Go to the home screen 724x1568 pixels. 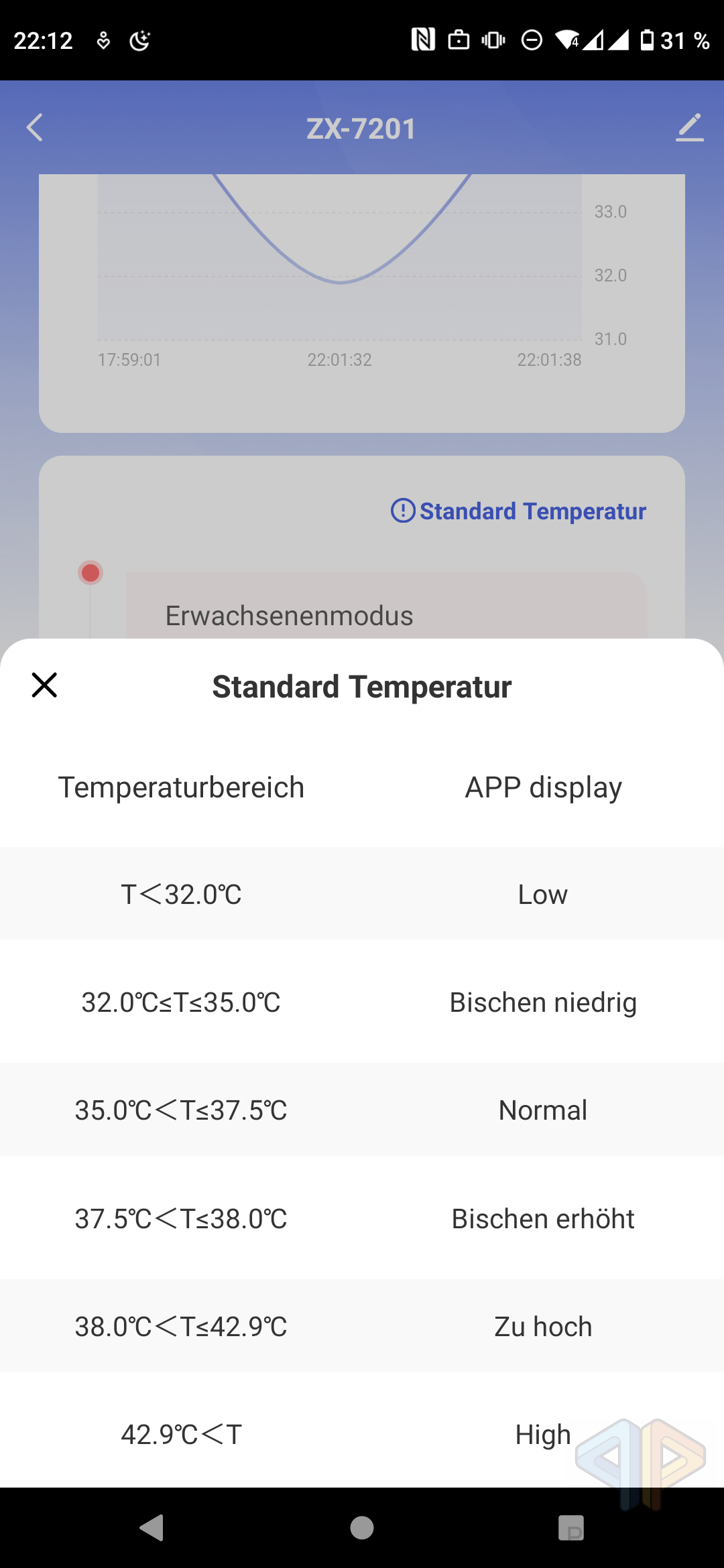pyautogui.click(x=362, y=1528)
